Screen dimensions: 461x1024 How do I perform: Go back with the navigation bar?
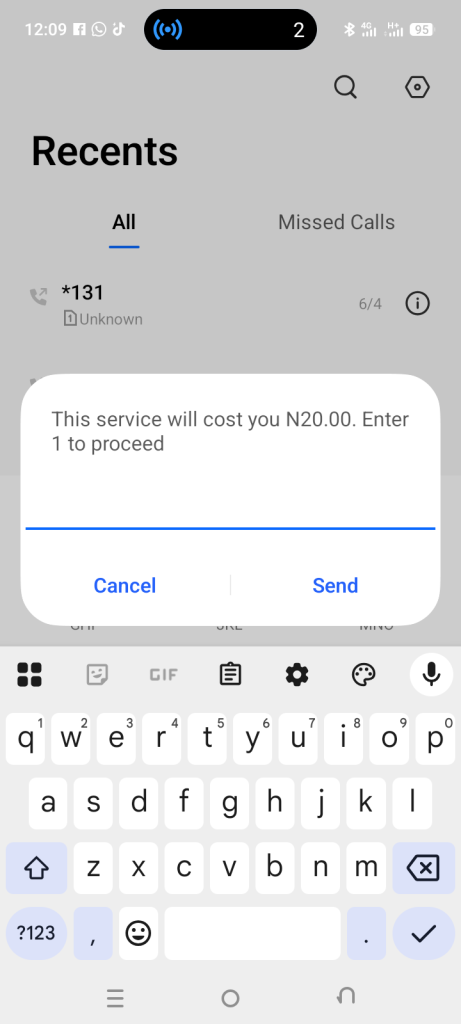345,997
